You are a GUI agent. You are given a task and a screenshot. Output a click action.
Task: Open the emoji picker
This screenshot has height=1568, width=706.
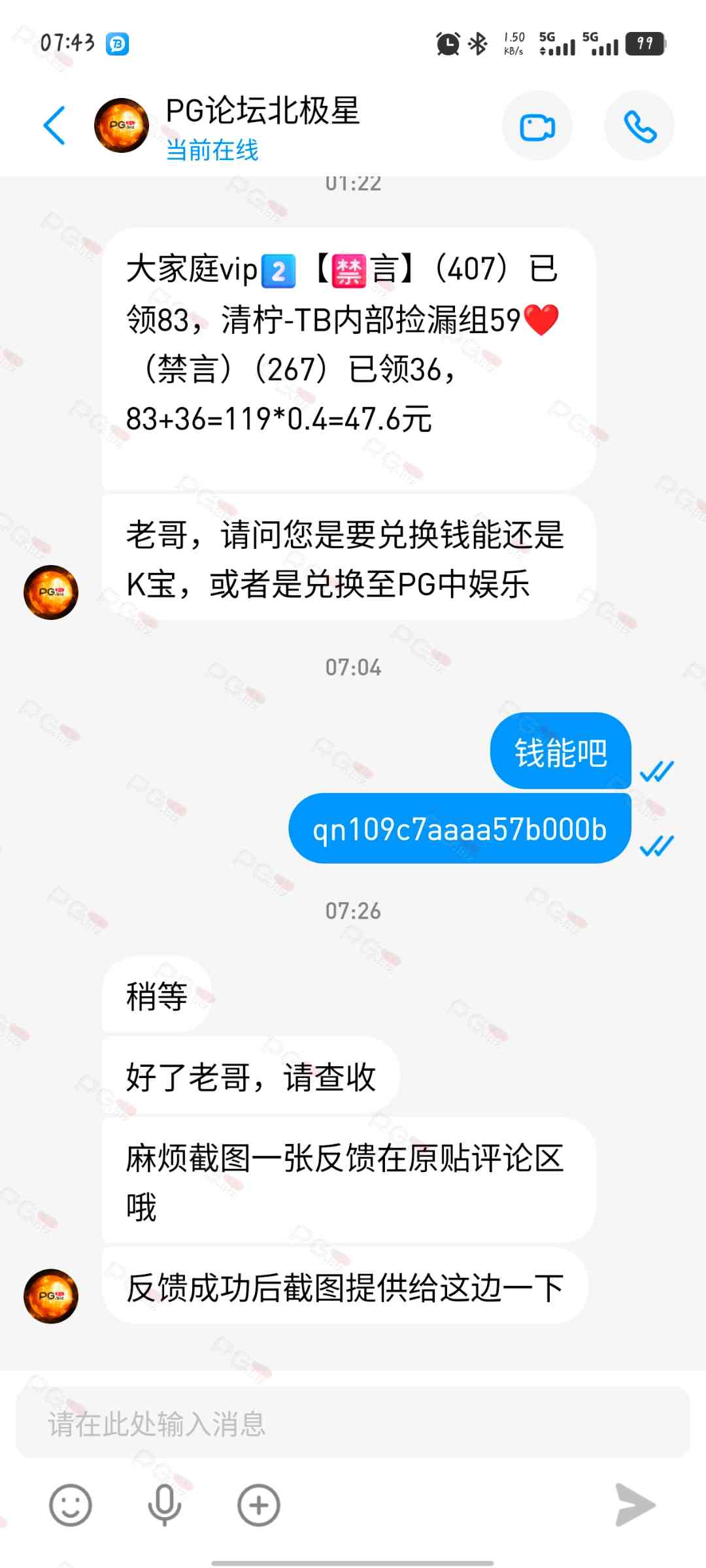pyautogui.click(x=71, y=1505)
